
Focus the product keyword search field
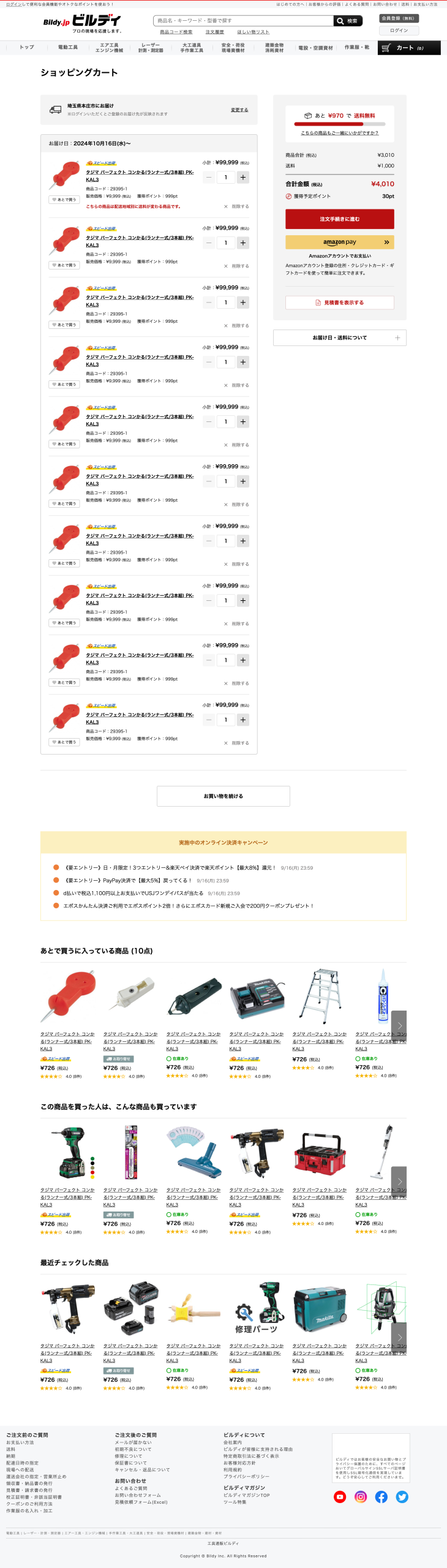pyautogui.click(x=242, y=21)
